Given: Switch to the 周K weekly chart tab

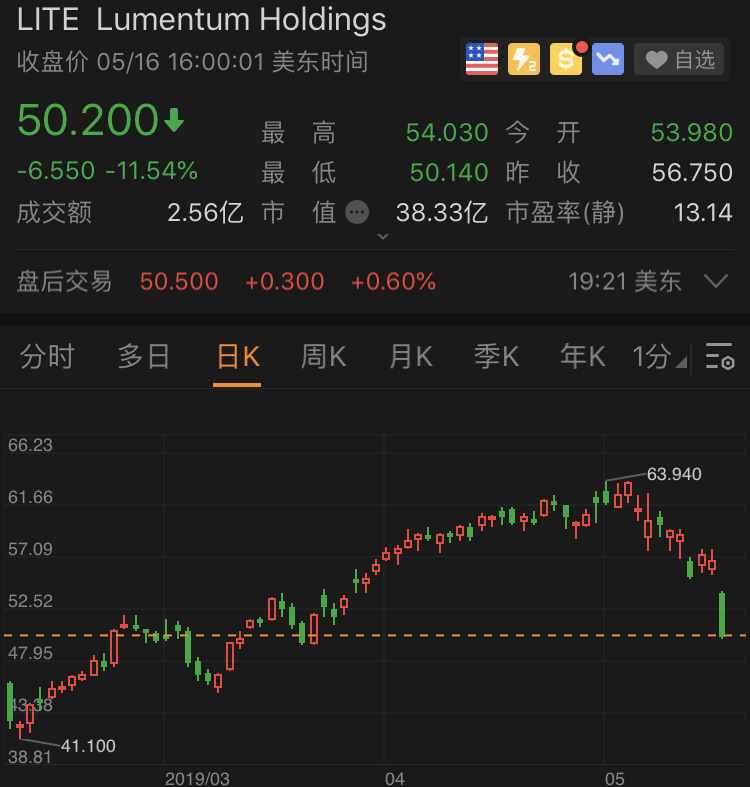Looking at the screenshot, I should click(322, 356).
